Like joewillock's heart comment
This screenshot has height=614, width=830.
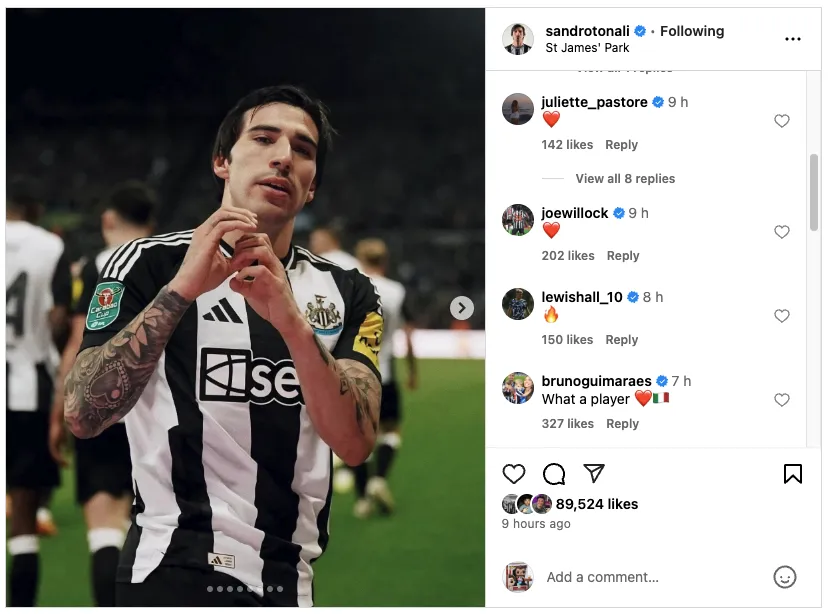[x=782, y=232]
